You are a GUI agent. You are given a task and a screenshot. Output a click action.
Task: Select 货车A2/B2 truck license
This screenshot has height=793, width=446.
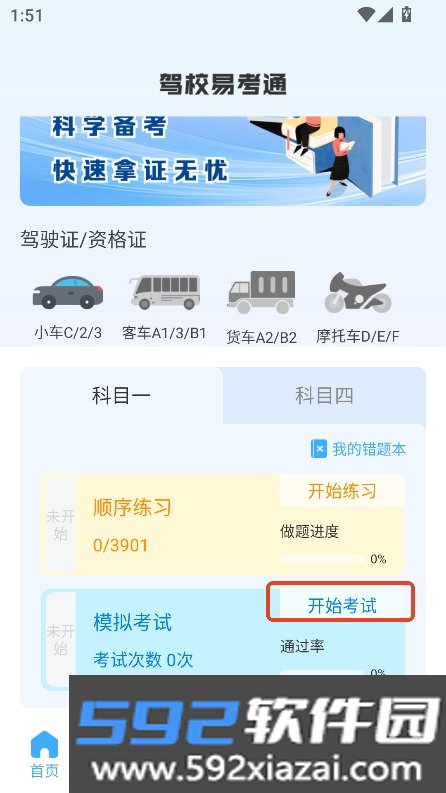click(x=261, y=308)
